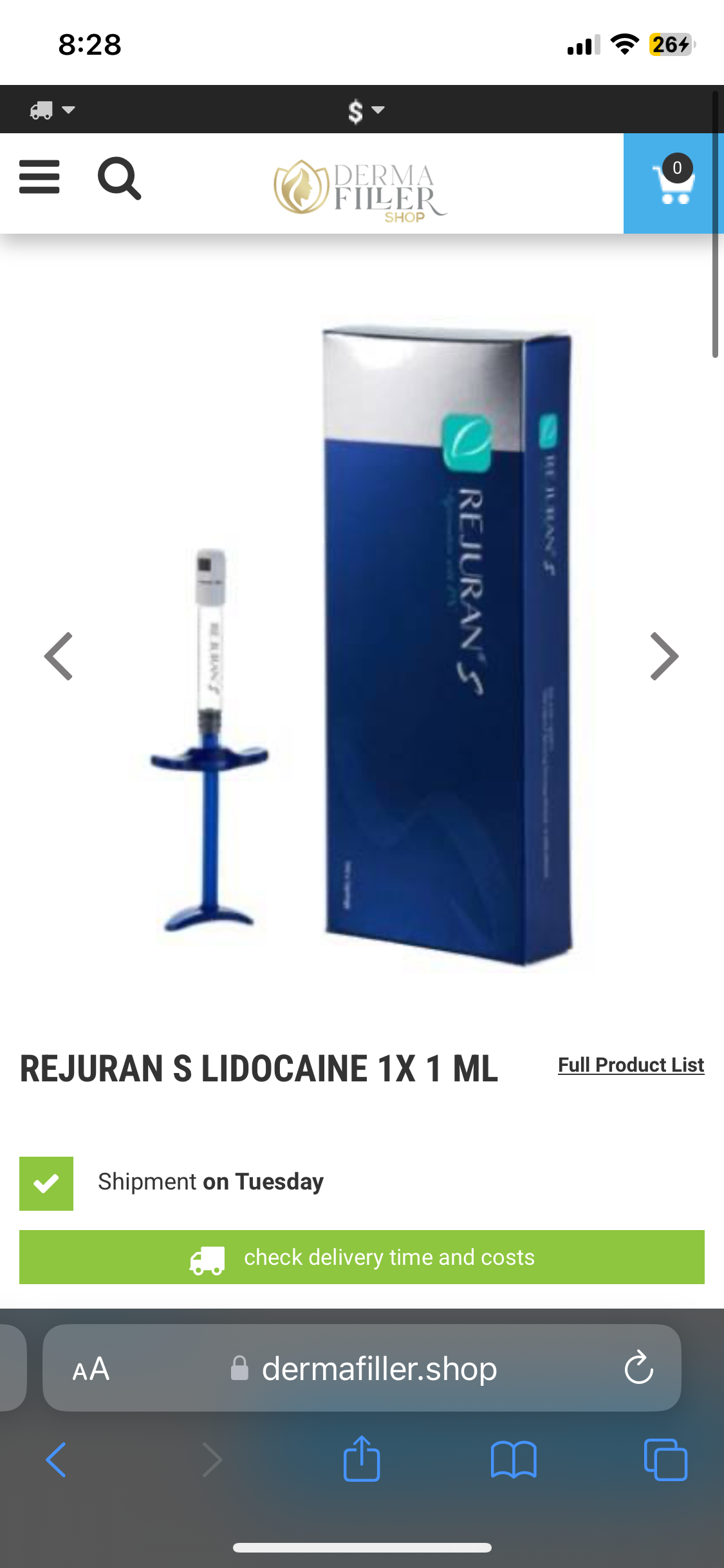Open the Full Product List link
The image size is (724, 1568).
tap(631, 1065)
